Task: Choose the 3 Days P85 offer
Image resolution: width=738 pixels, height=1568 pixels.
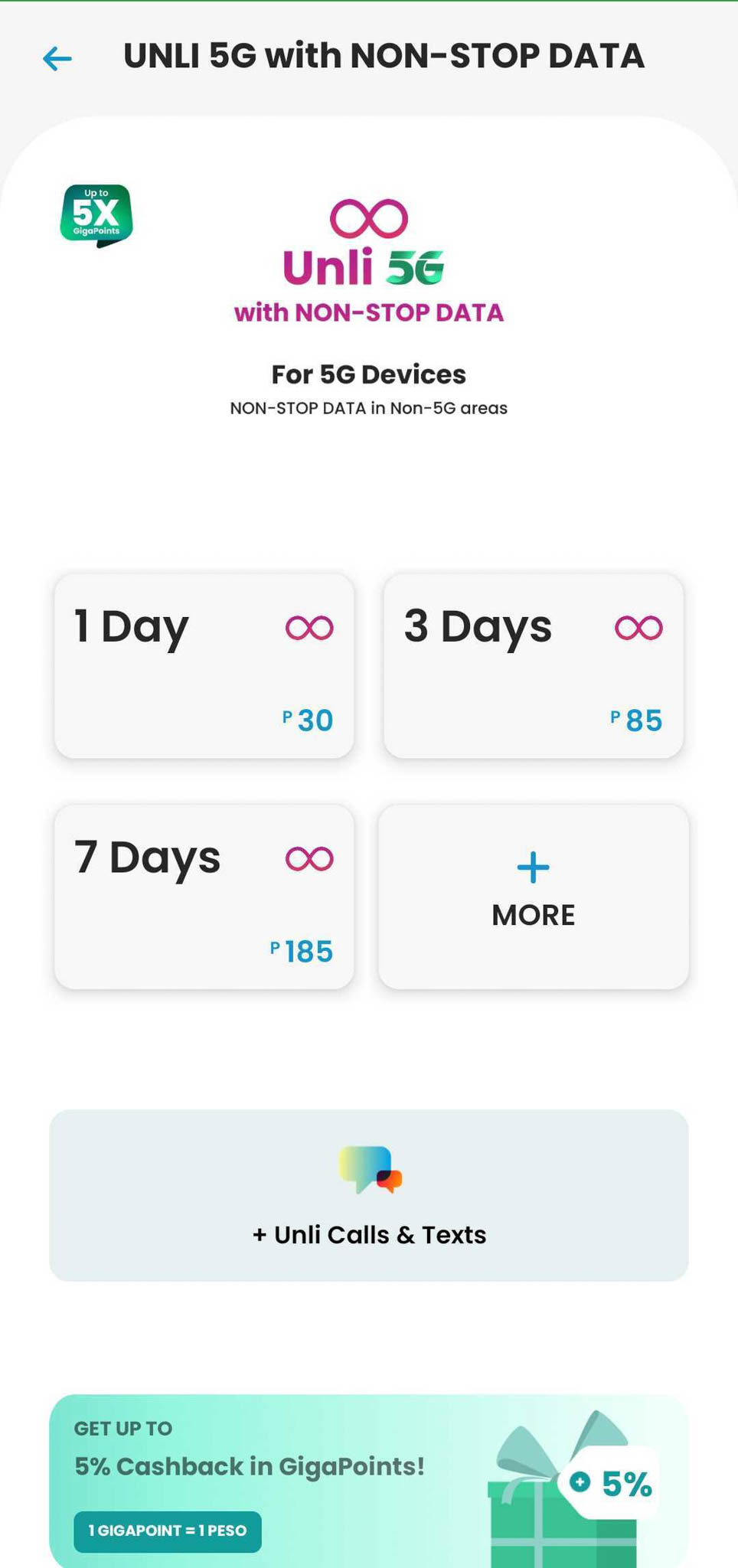Action: click(533, 666)
